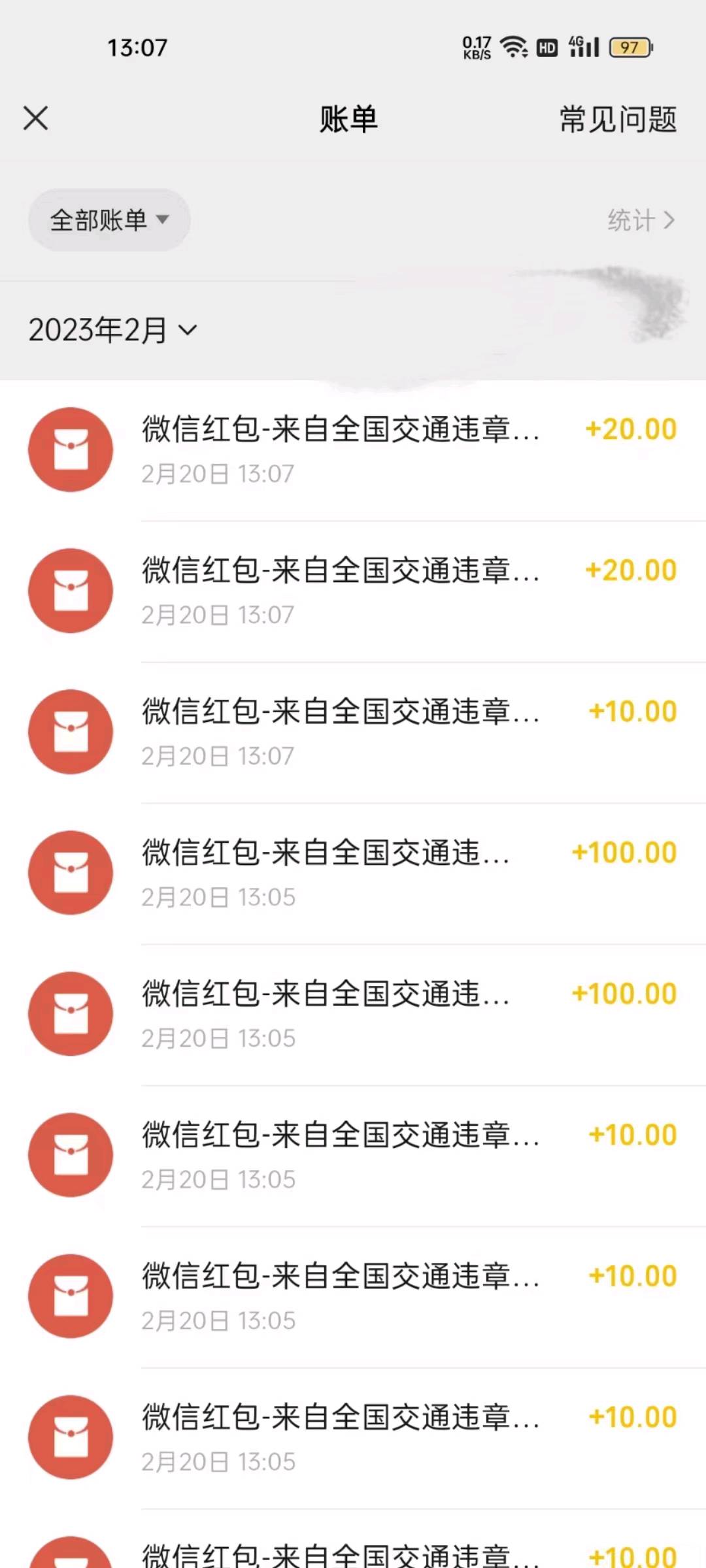The image size is (706, 1568).
Task: Change the month from 2023年2月
Action: click(x=112, y=330)
